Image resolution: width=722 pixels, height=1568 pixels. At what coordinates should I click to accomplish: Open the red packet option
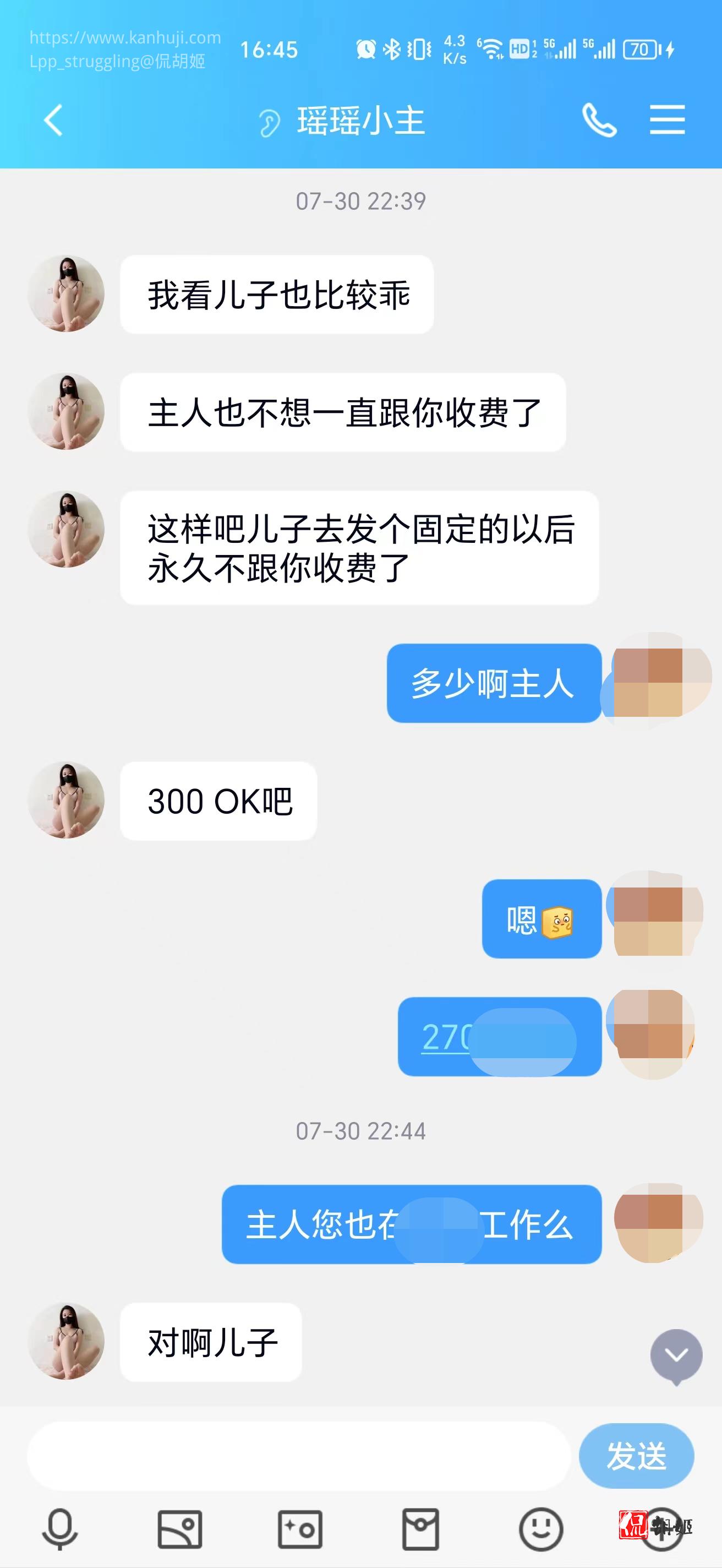pyautogui.click(x=420, y=1529)
